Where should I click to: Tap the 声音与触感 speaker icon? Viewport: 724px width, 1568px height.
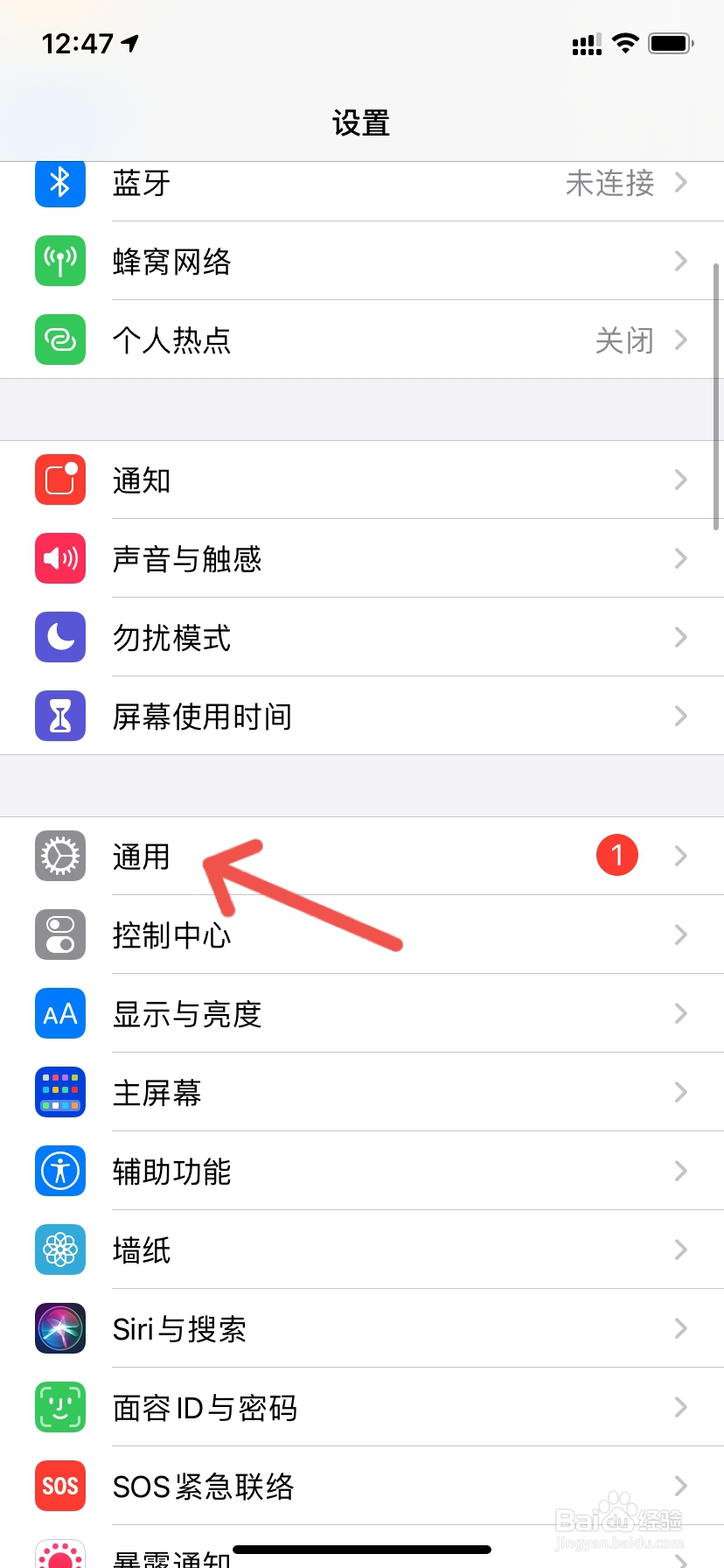click(59, 558)
